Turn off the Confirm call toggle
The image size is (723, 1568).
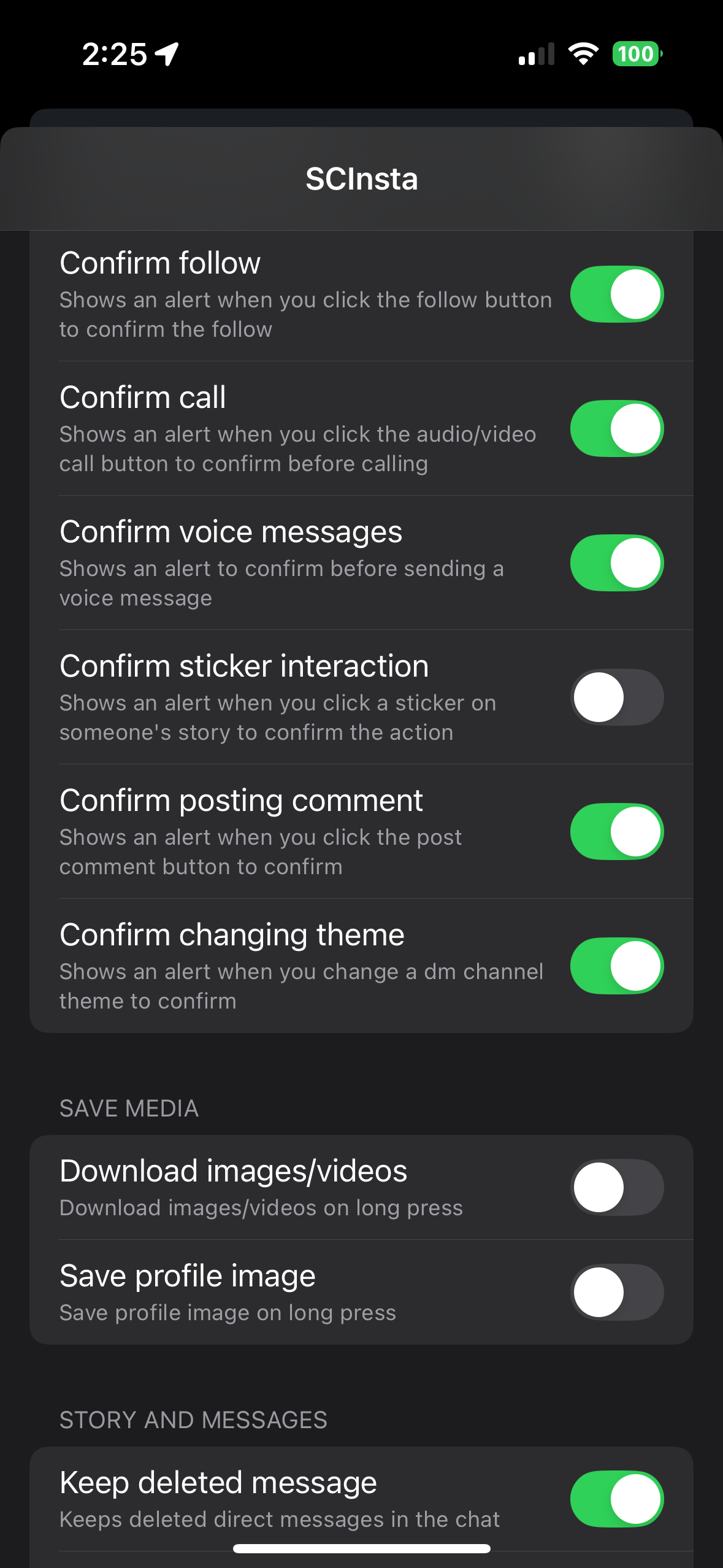tap(616, 429)
